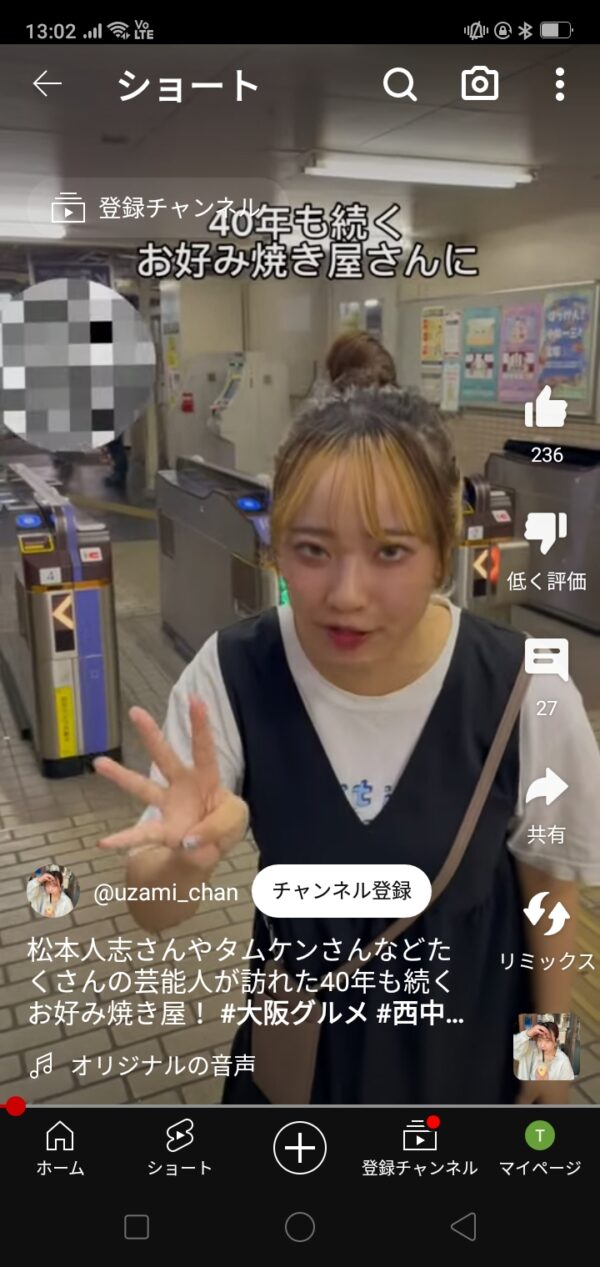Image resolution: width=600 pixels, height=1267 pixels.
Task: Dislike the video via 低く評価
Action: 546,534
